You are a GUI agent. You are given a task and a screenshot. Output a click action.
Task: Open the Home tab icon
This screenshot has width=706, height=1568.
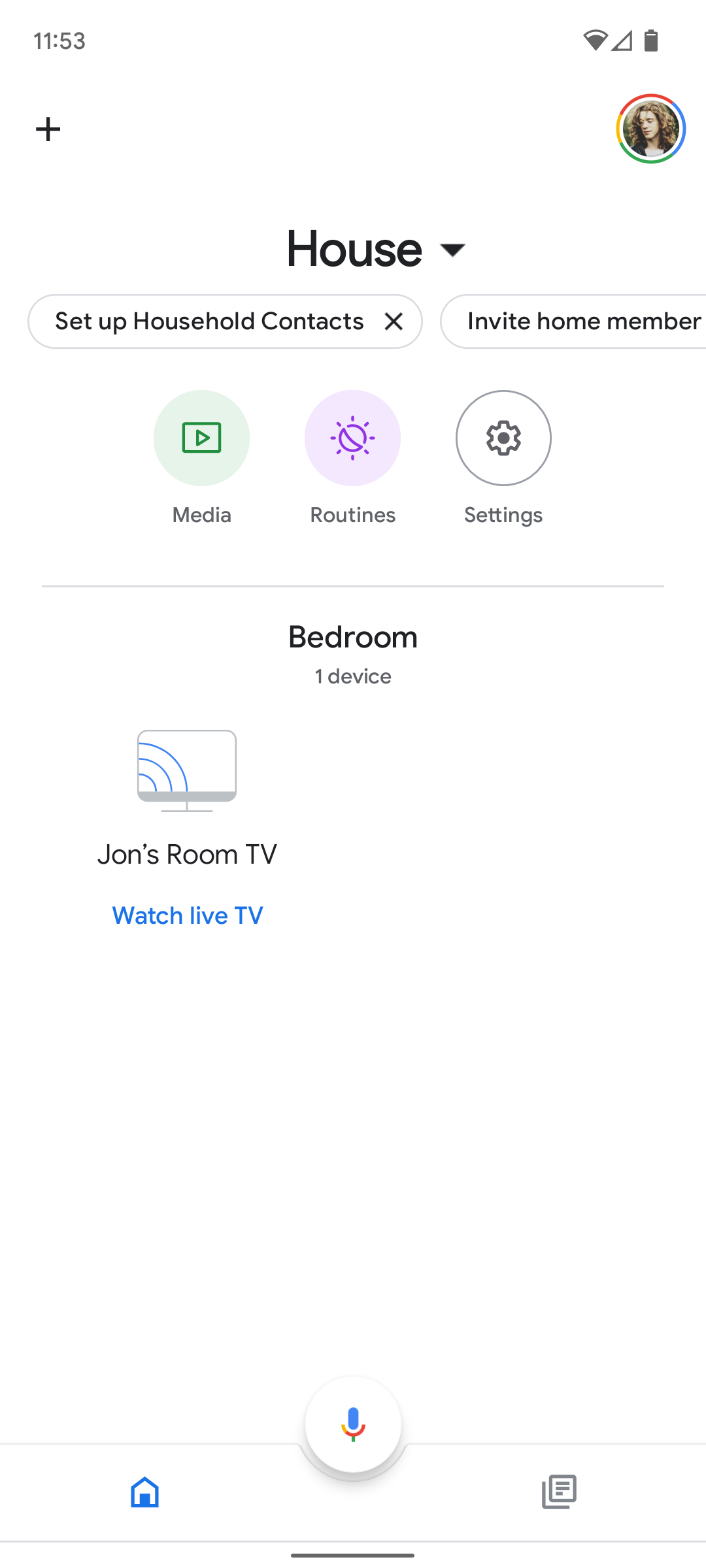[144, 1492]
